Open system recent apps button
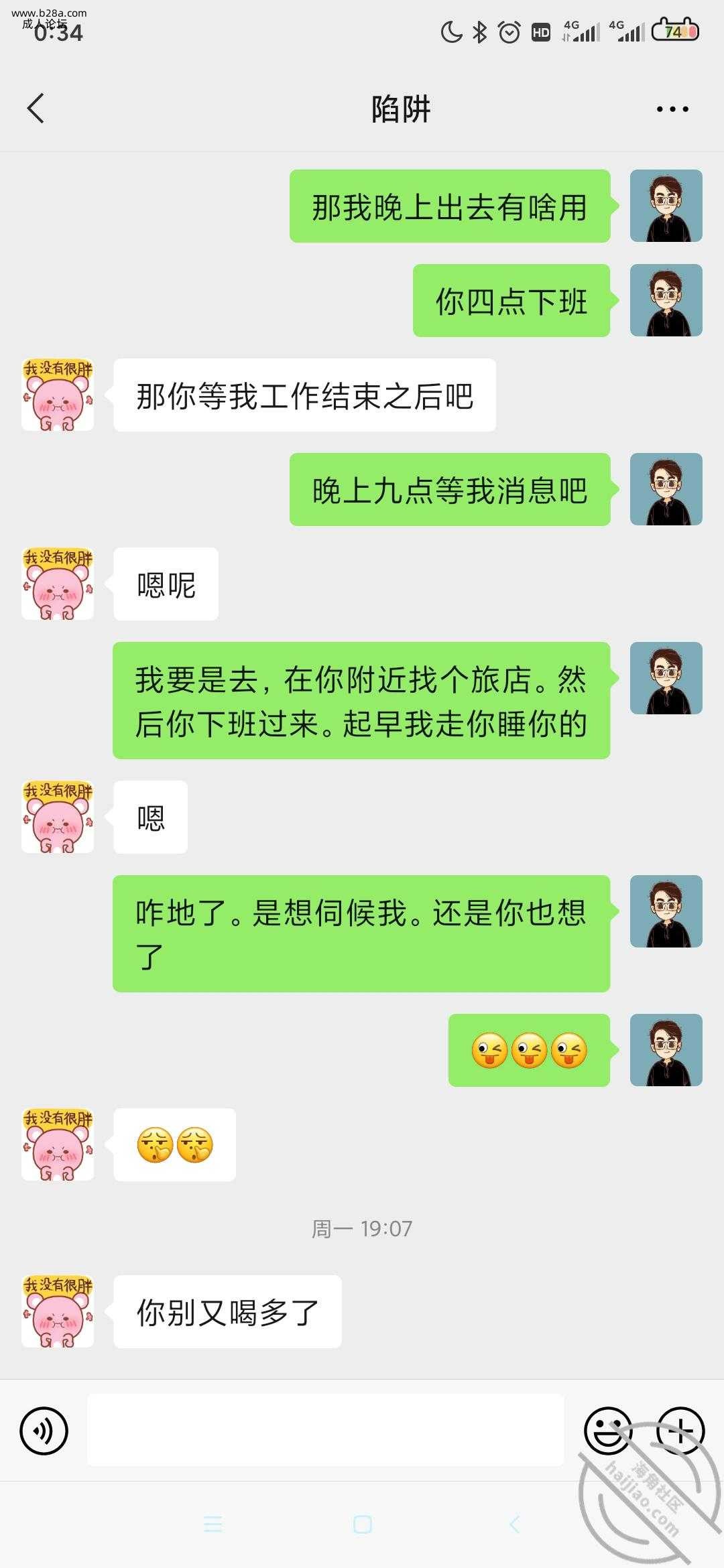The height and width of the screenshot is (1568, 724). point(213,1524)
